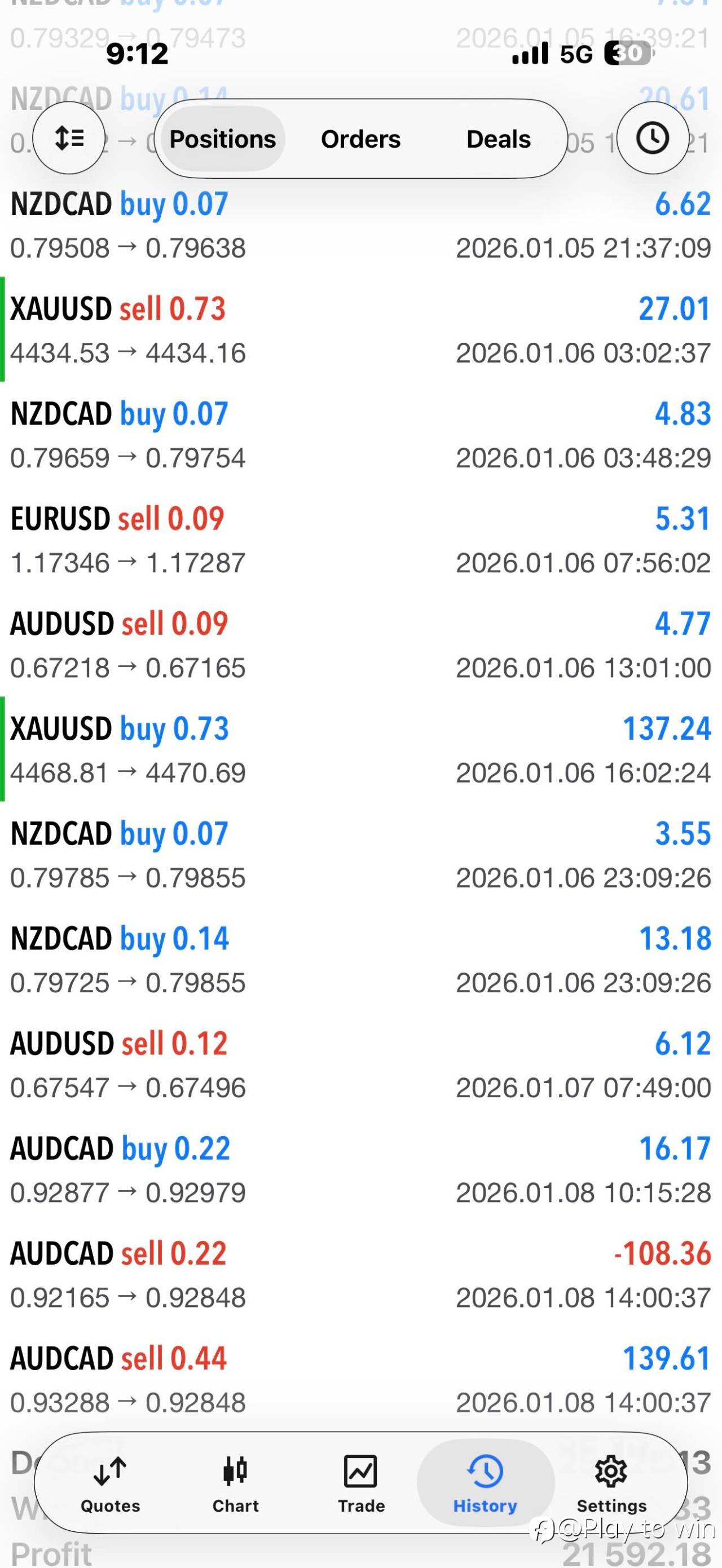This screenshot has height=1568, width=722.
Task: Open the history period clock icon
Action: click(x=653, y=138)
